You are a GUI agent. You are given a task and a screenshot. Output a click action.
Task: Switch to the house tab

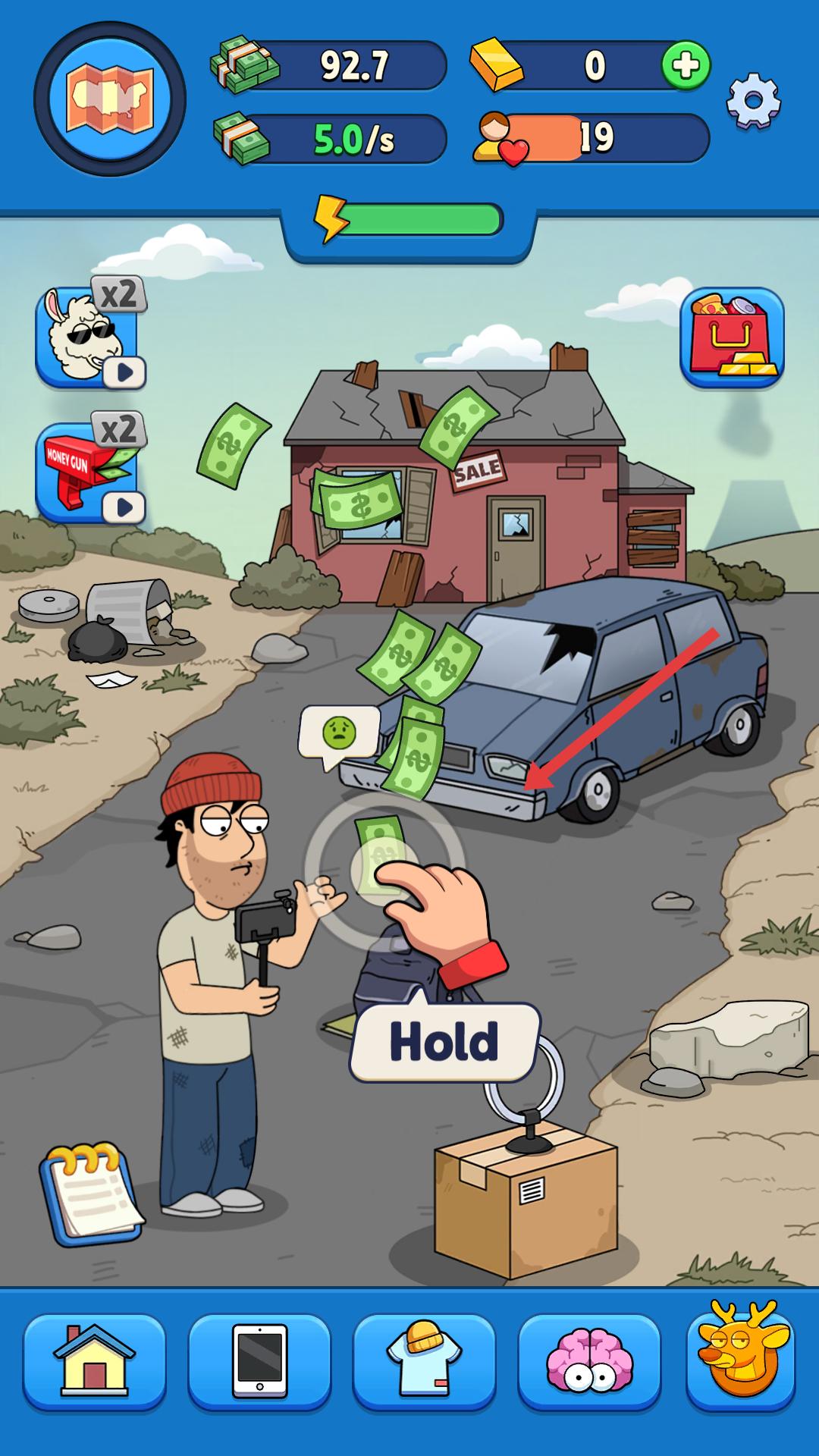point(94,1361)
